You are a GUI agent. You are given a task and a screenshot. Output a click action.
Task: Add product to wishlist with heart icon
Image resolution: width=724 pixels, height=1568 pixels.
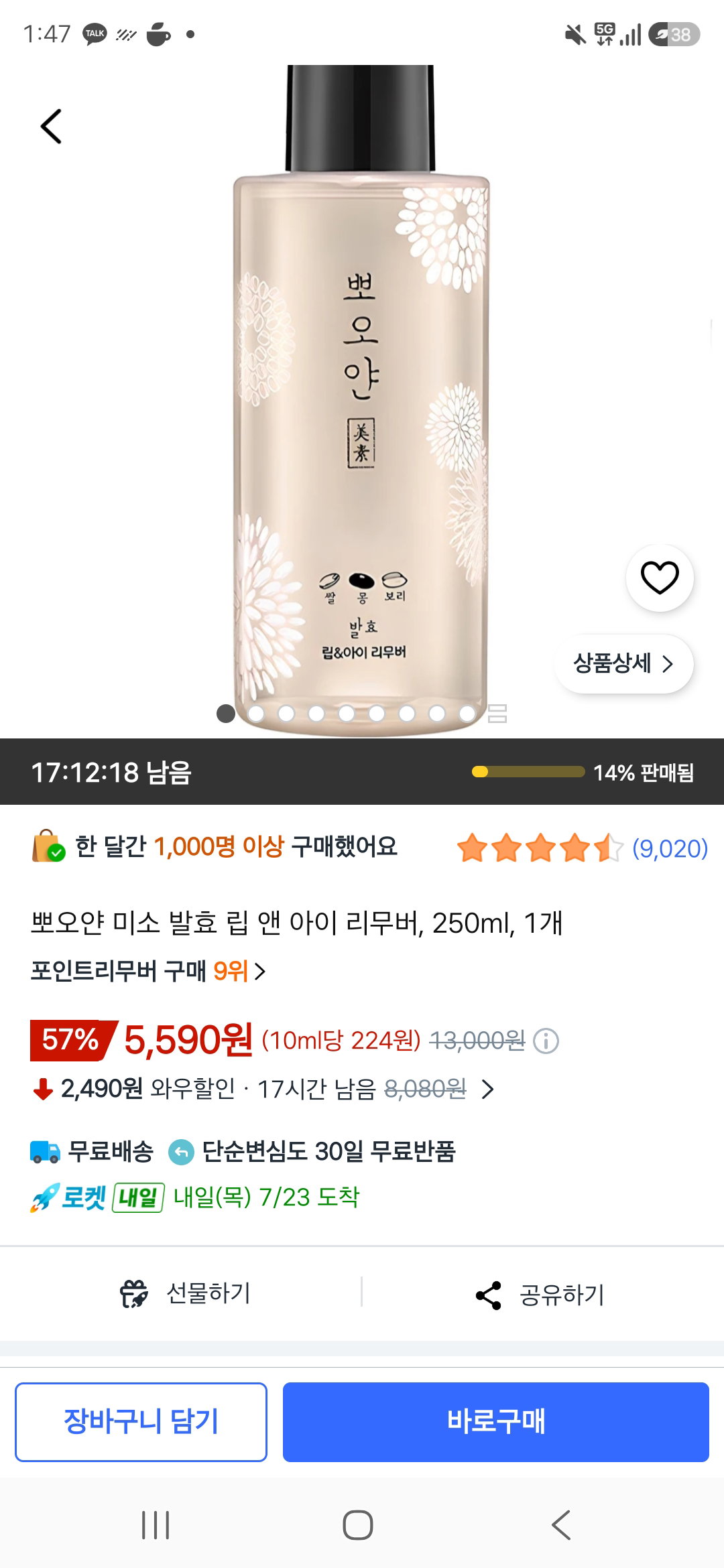(x=660, y=578)
